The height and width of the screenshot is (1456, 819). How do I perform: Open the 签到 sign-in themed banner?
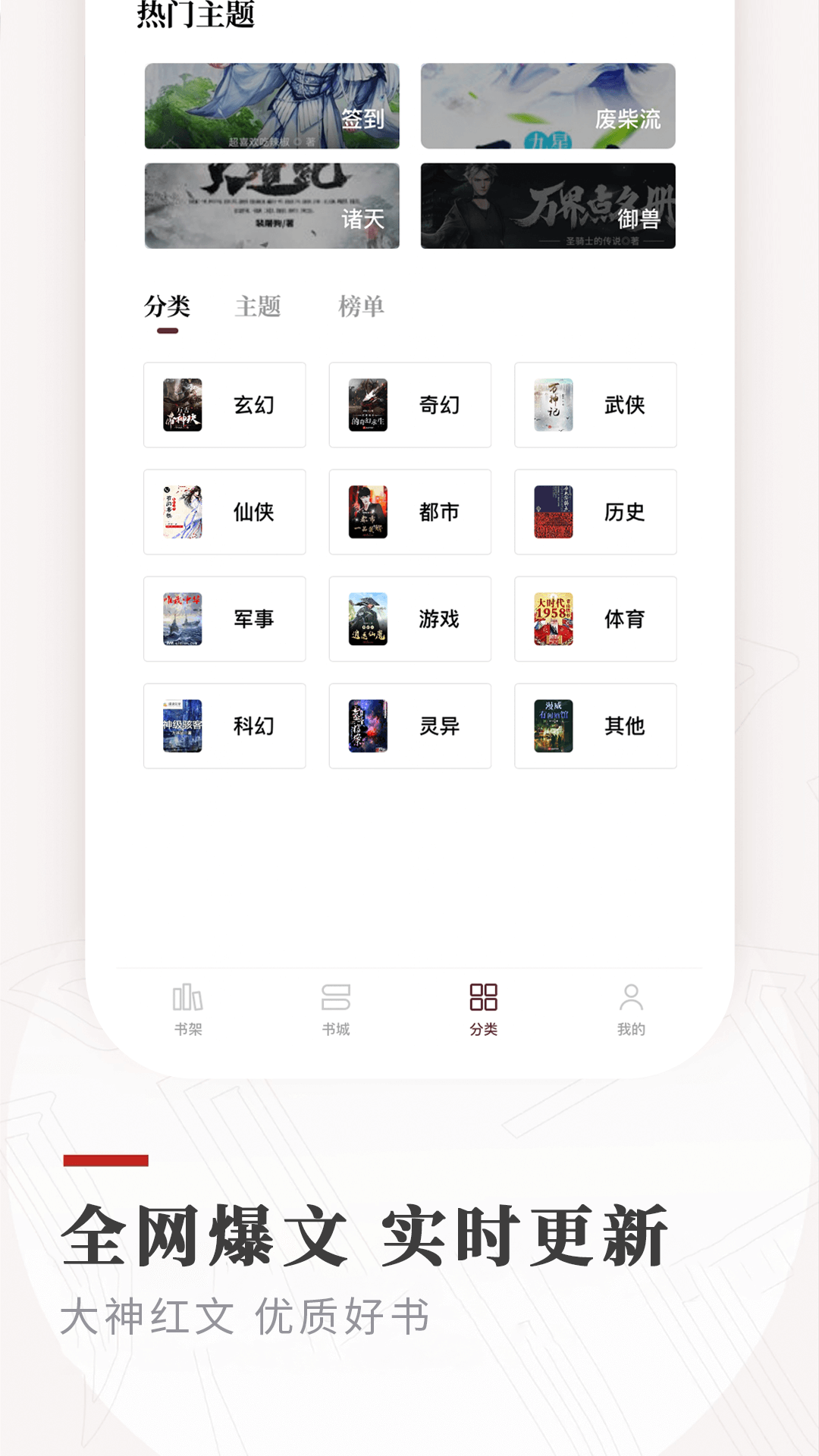click(272, 106)
